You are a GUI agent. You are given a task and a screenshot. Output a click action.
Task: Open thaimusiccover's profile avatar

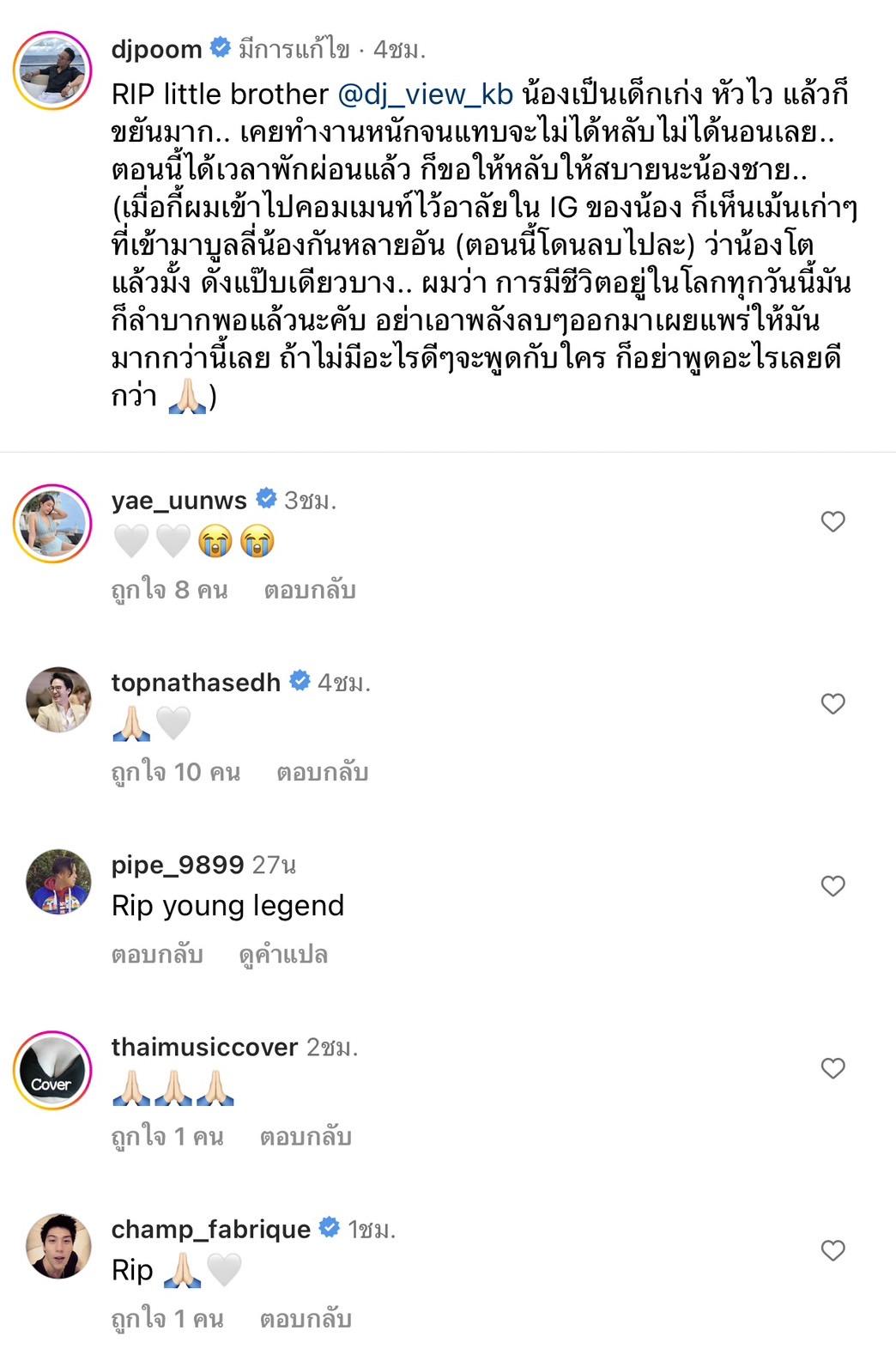[52, 1070]
